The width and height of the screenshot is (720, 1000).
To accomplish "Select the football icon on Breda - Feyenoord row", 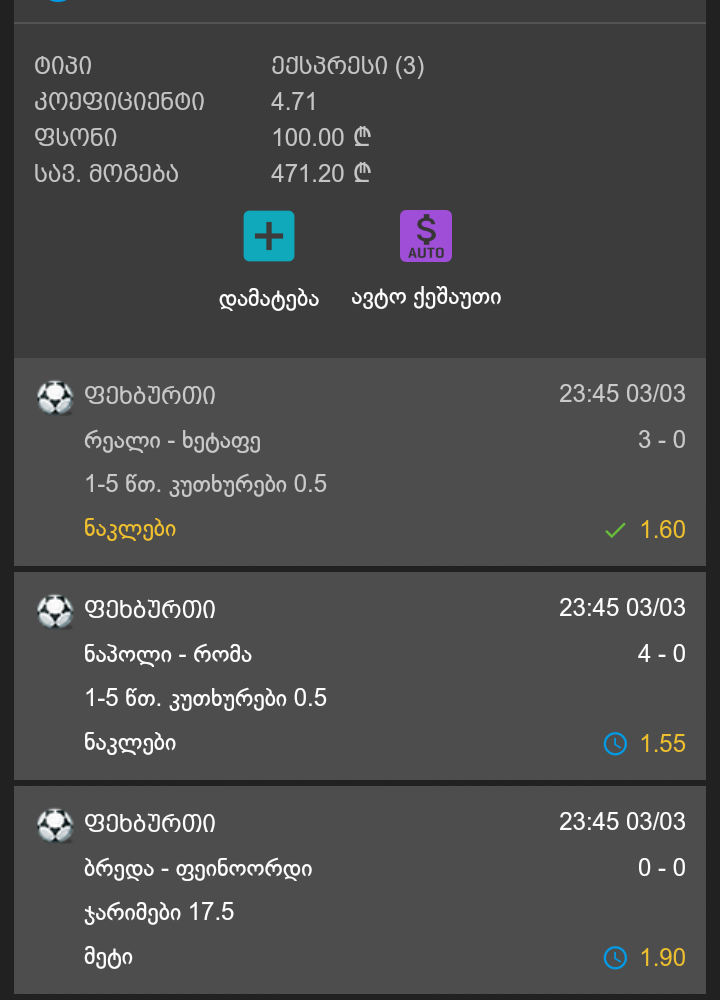I will click(x=54, y=823).
